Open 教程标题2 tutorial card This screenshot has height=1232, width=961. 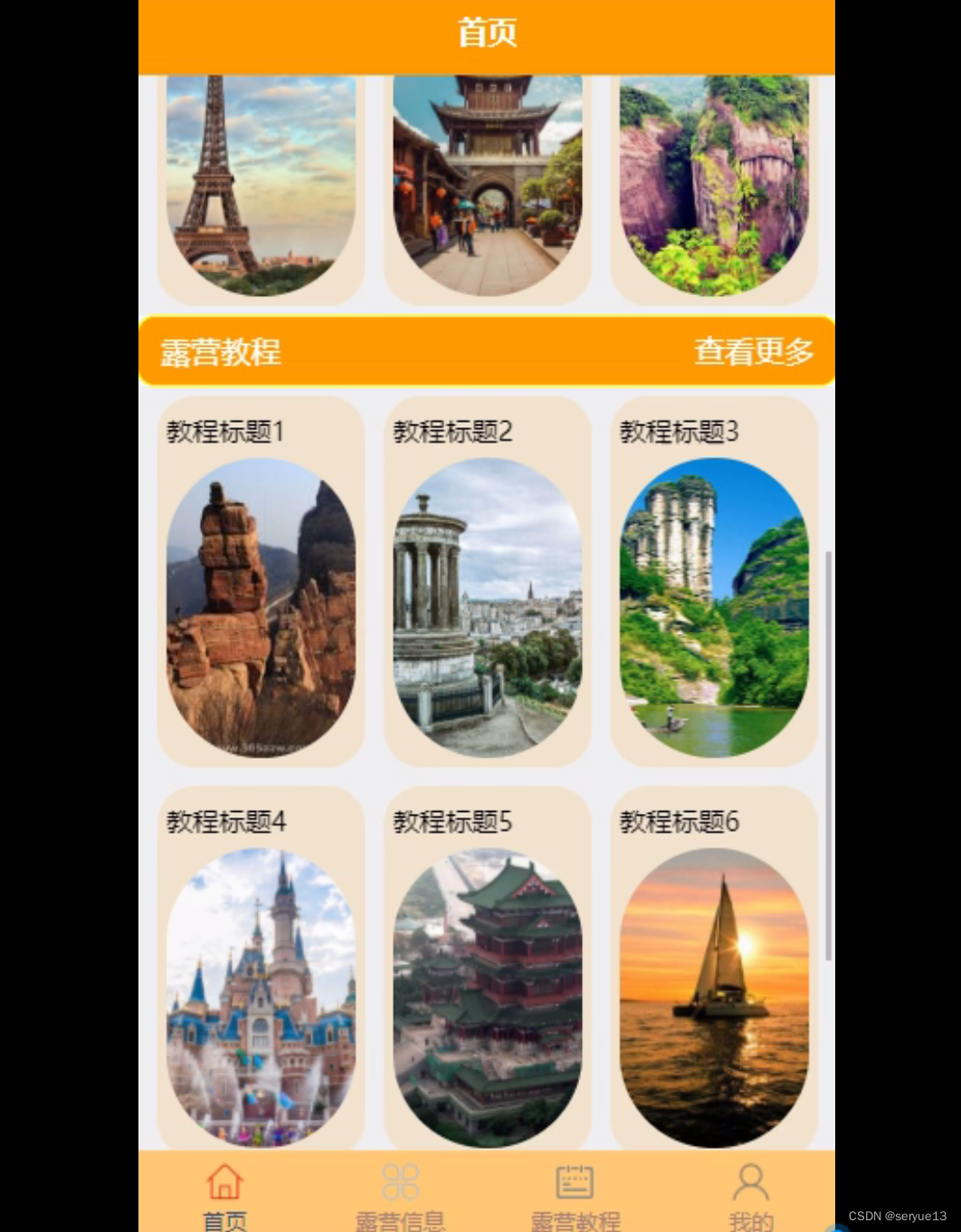[x=487, y=582]
